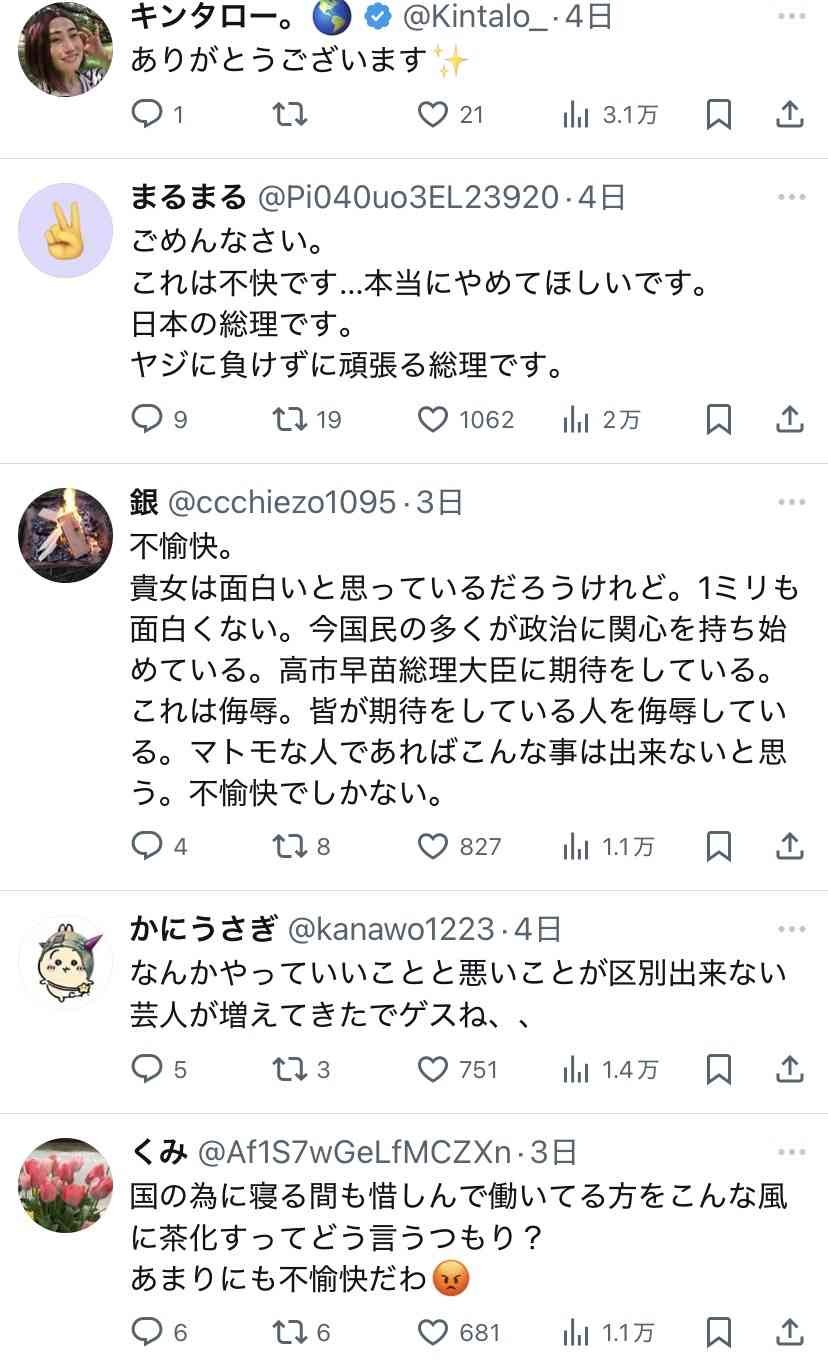Like くみ's comment with 681 likes

click(433, 1332)
